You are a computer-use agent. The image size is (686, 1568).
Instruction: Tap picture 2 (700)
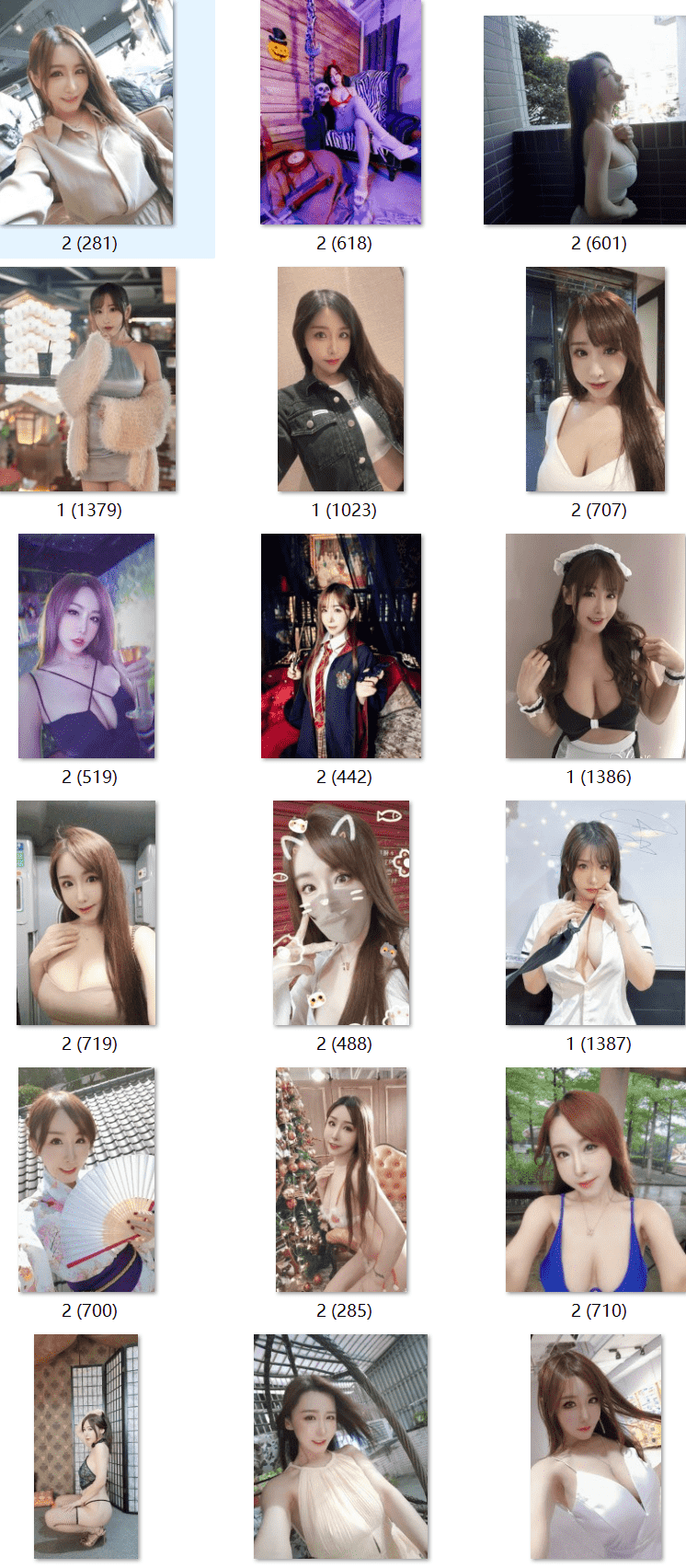[86, 1180]
